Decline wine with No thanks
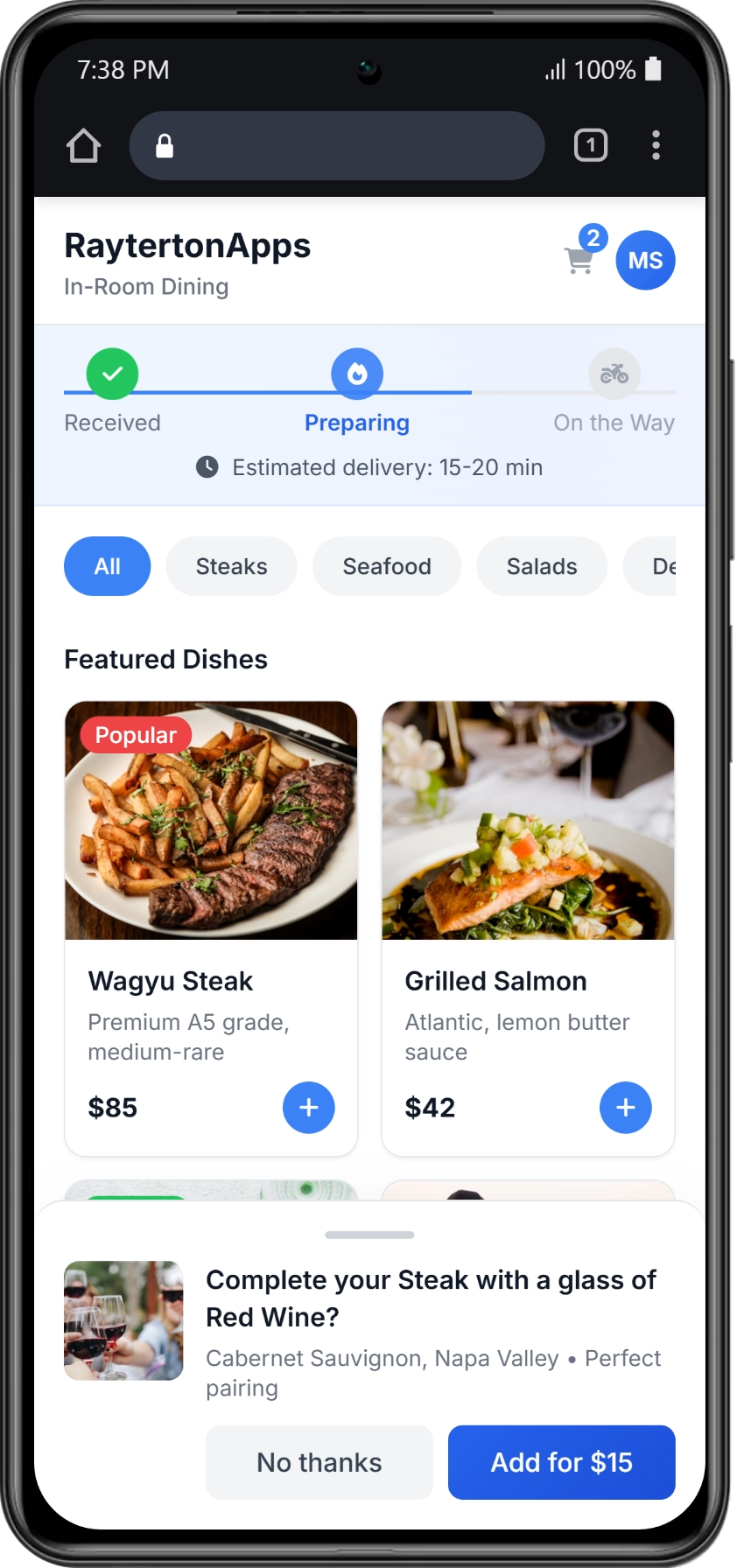Screen dimensions: 737x1568 coord(319,1462)
